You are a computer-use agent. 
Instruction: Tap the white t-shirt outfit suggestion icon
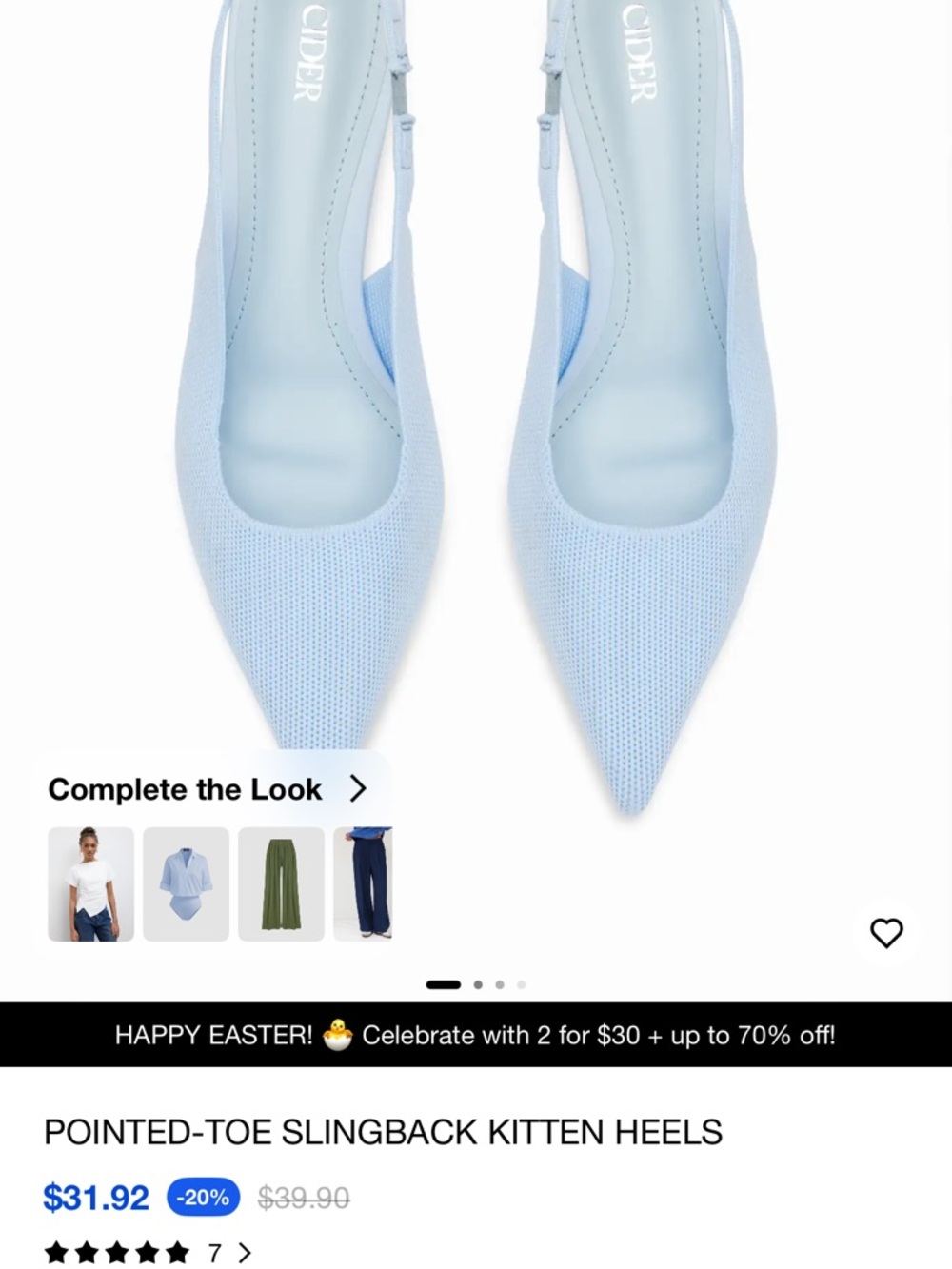(89, 885)
